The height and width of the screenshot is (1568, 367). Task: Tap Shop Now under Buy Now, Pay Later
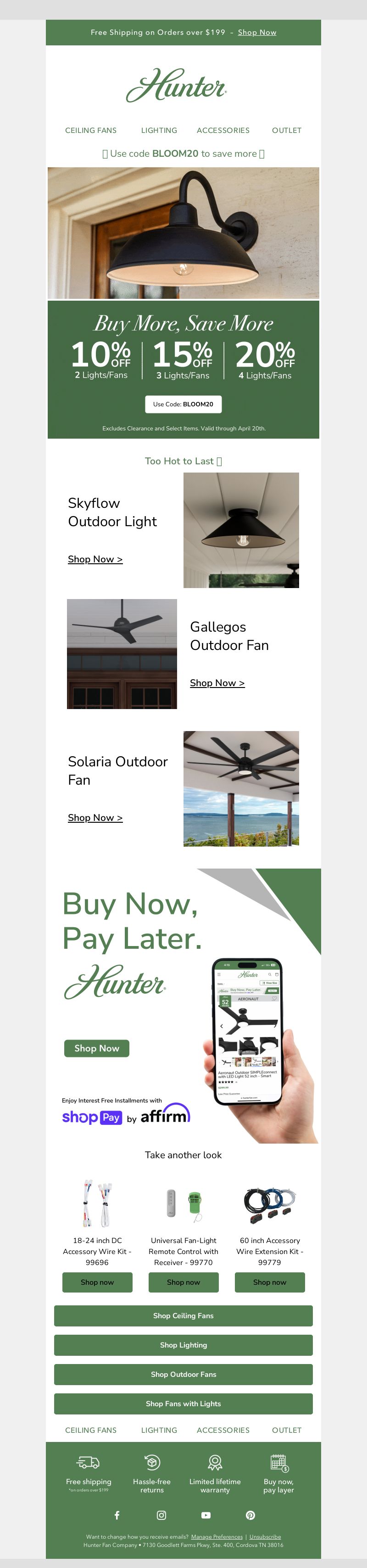(x=96, y=1048)
